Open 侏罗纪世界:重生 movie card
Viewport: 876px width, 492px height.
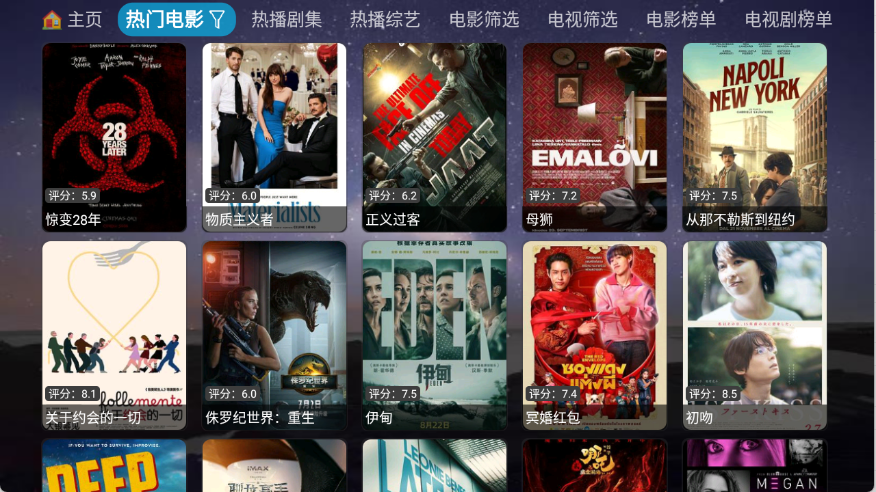pos(274,335)
